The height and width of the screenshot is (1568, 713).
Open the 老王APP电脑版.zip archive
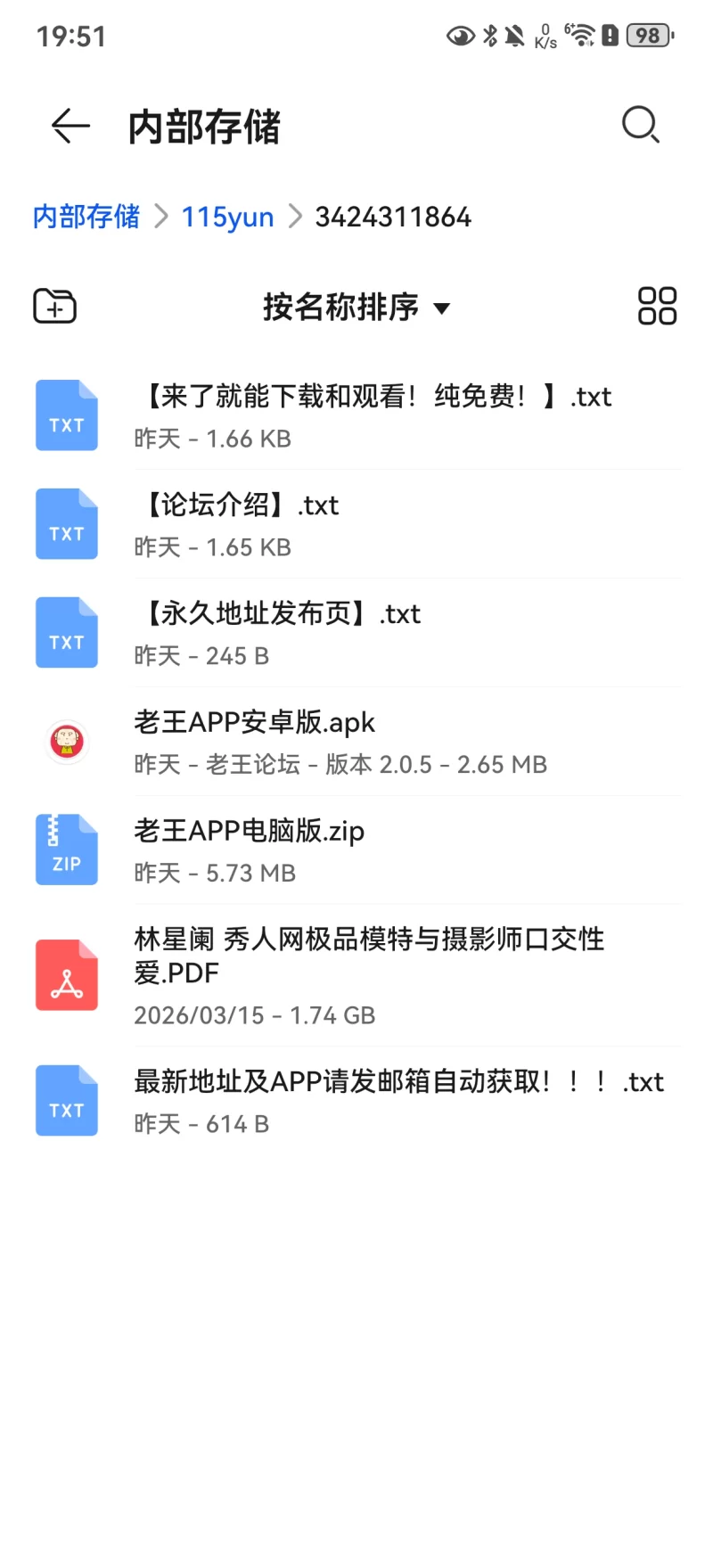tap(356, 850)
